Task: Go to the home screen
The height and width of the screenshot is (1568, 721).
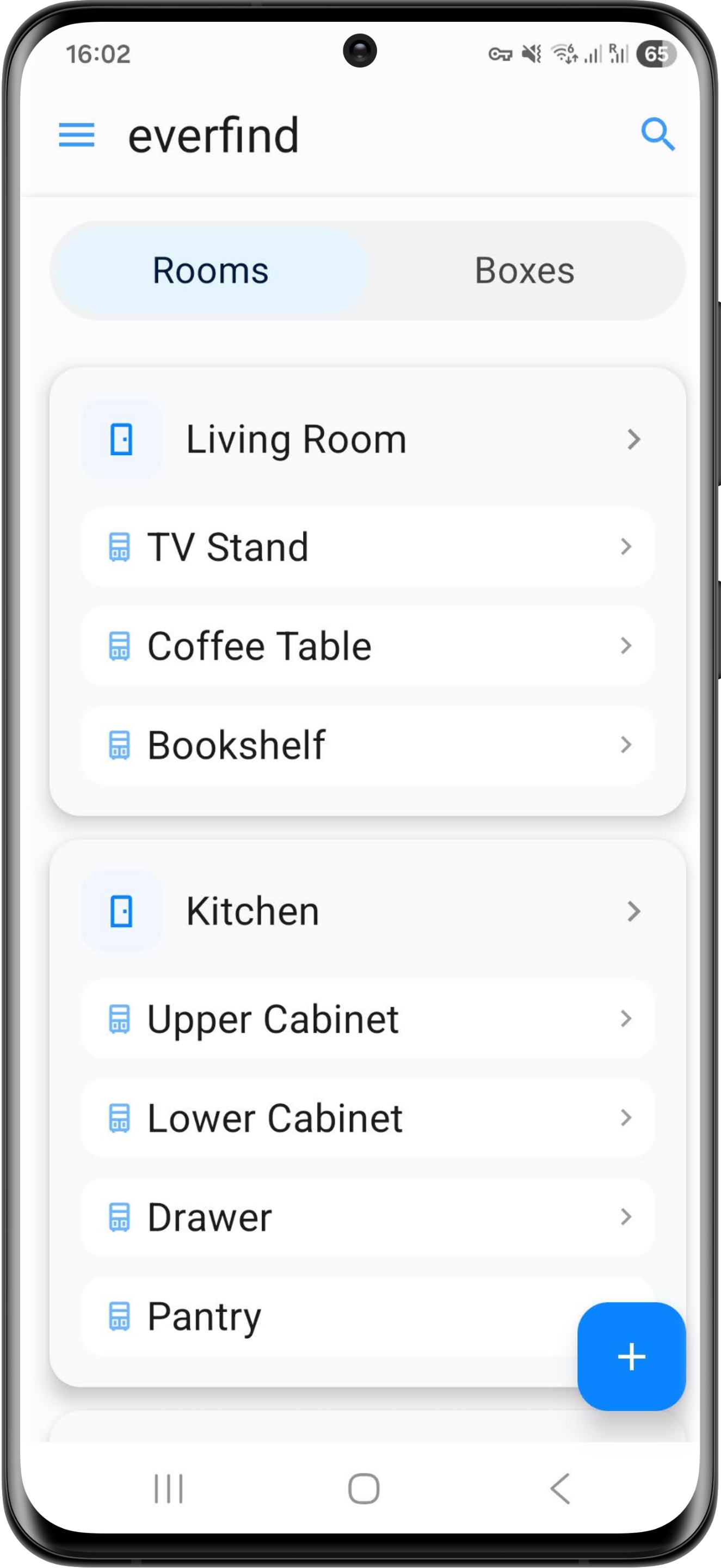Action: [364, 1489]
